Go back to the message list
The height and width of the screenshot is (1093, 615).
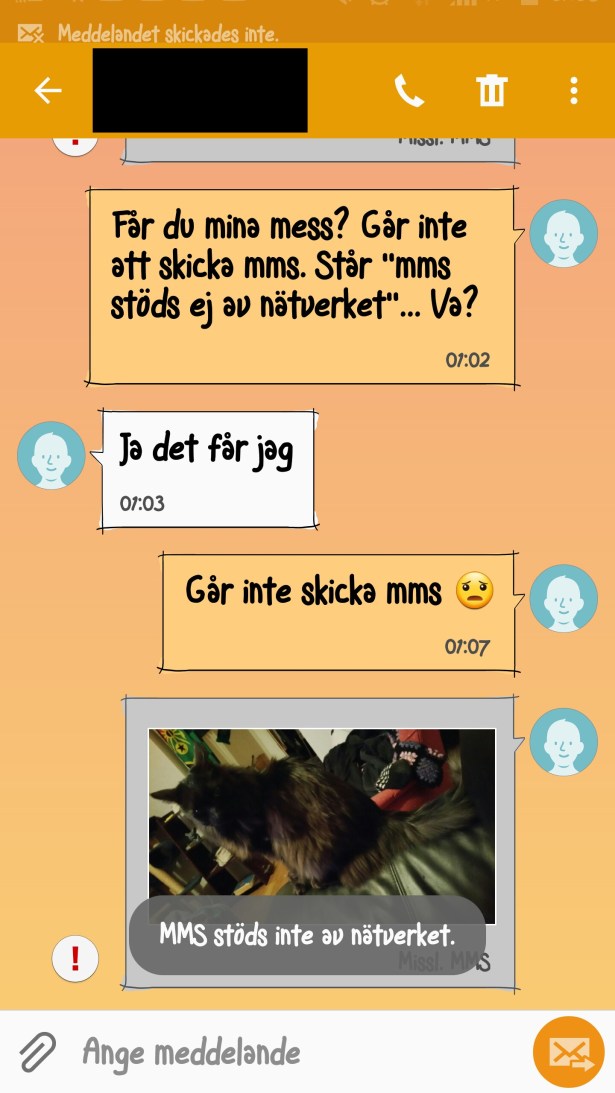[x=48, y=91]
